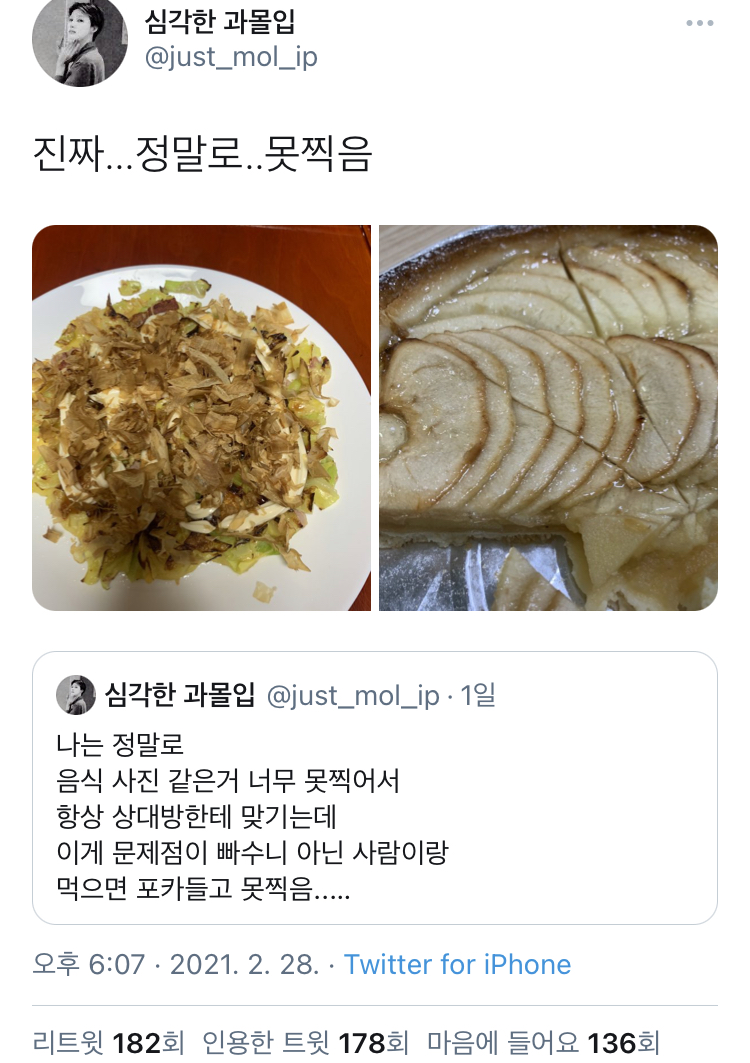View the cabbage dish photo on the left
This screenshot has width=750, height=1063.
click(202, 418)
